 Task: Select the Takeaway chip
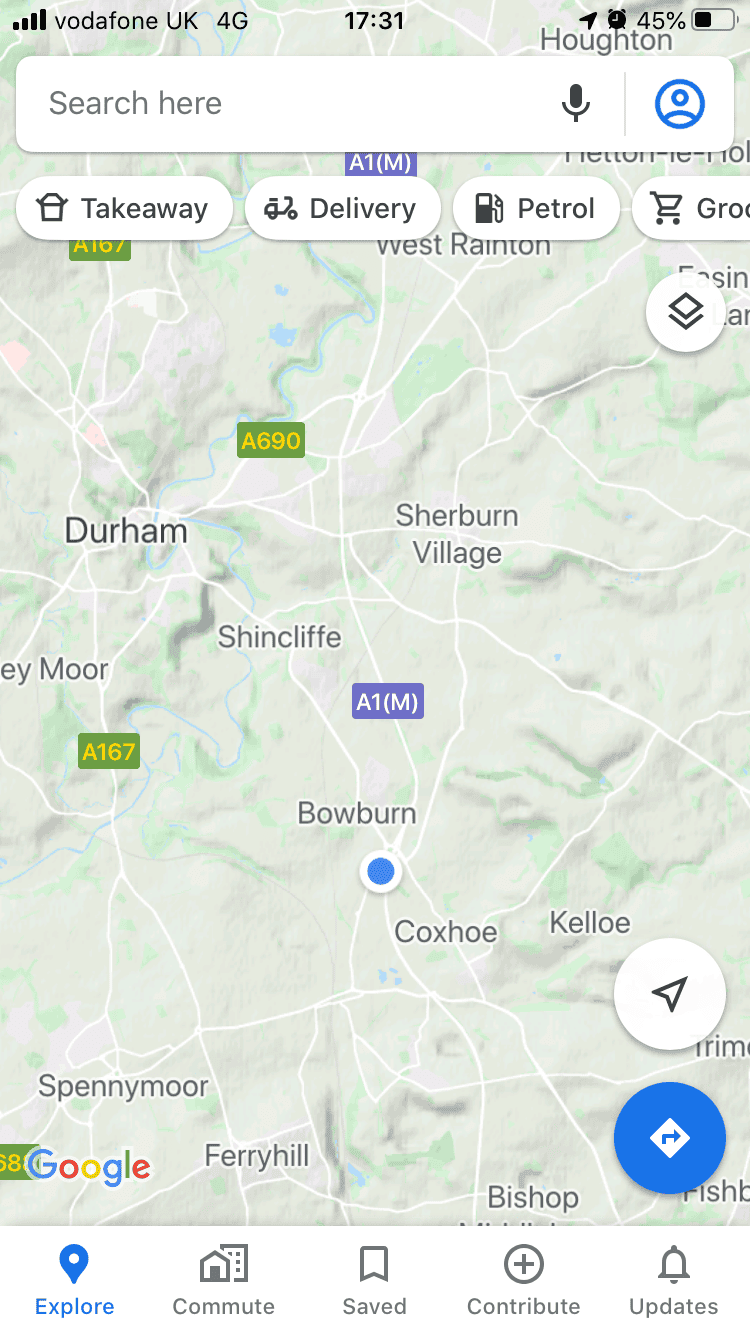[124, 208]
